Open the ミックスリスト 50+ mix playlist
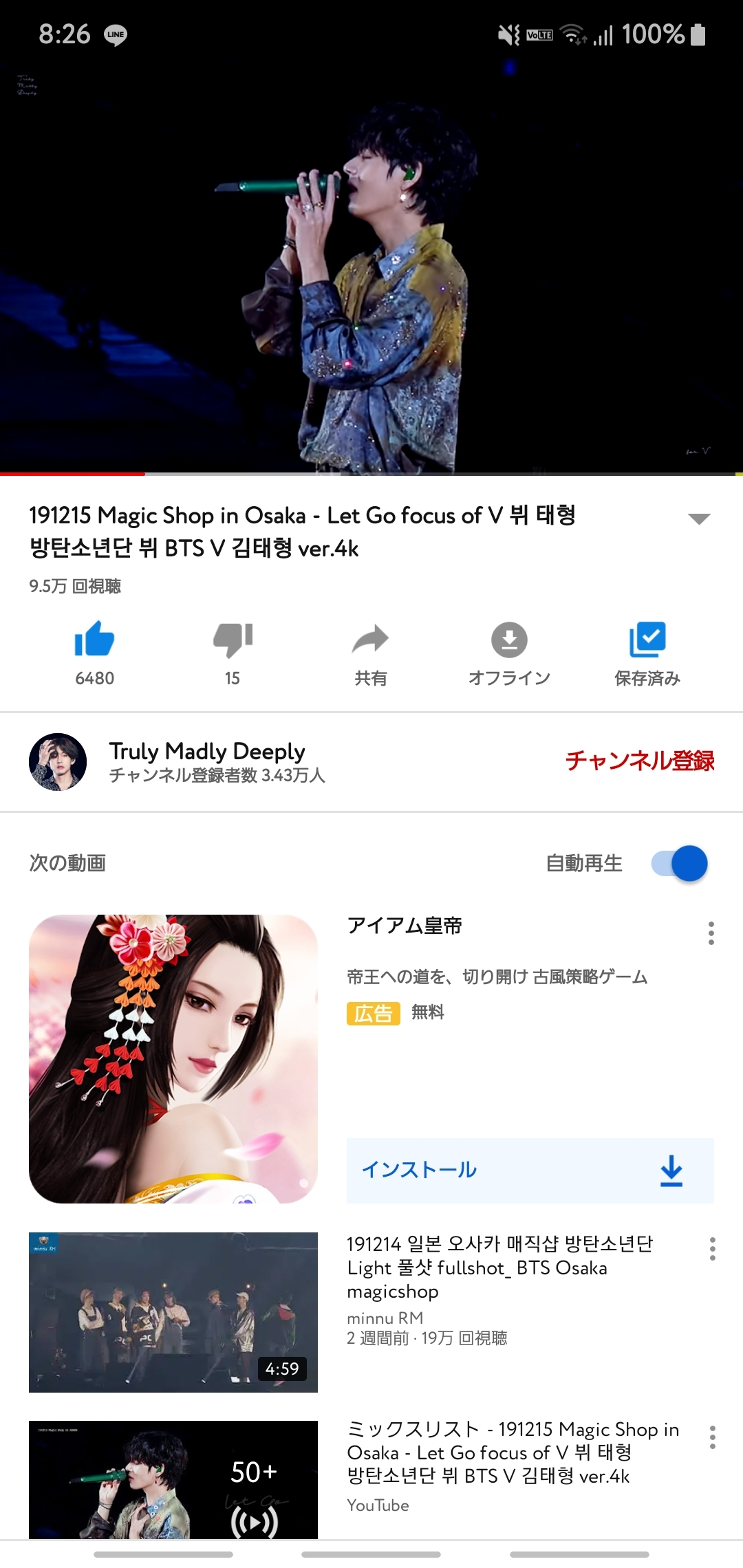The image size is (743, 1568). (173, 1479)
